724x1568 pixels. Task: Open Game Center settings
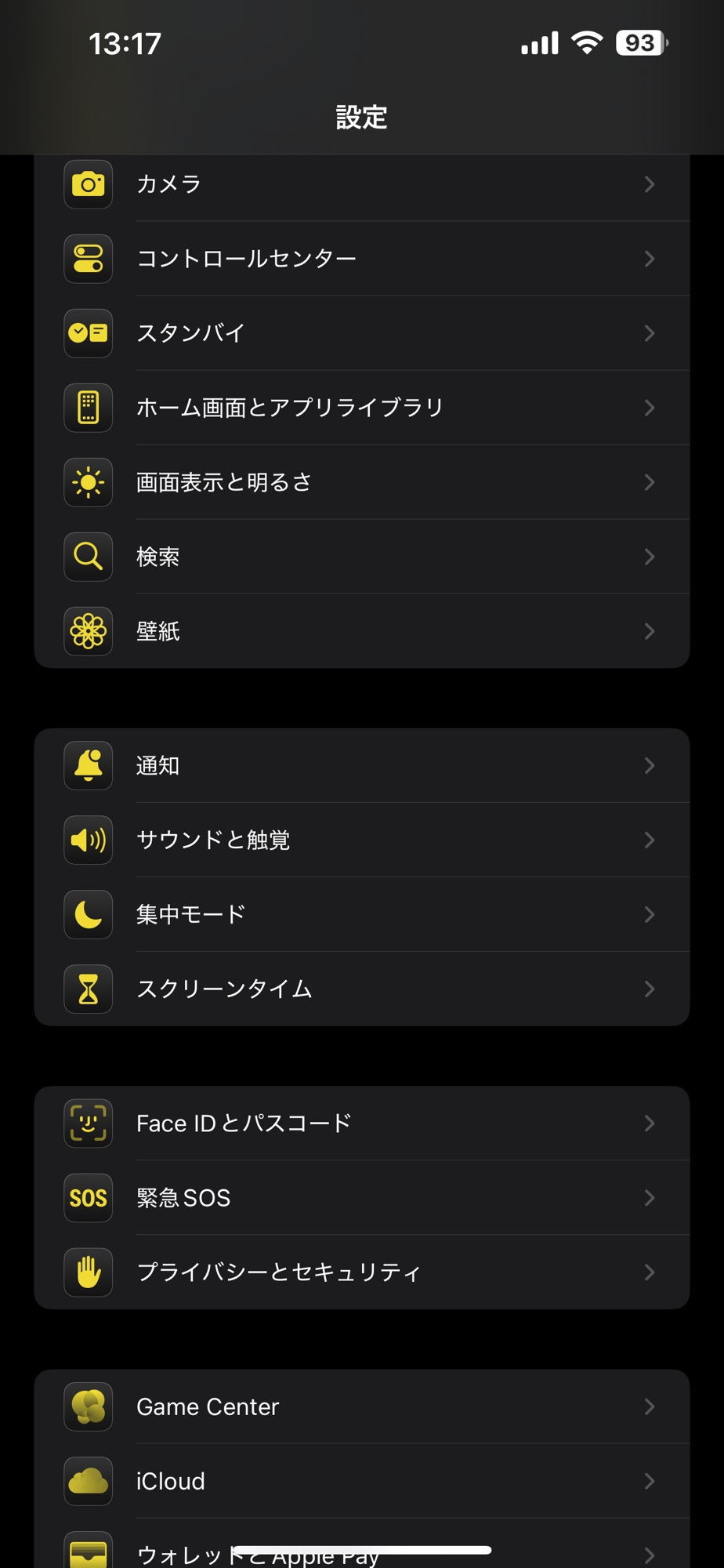(x=360, y=1406)
